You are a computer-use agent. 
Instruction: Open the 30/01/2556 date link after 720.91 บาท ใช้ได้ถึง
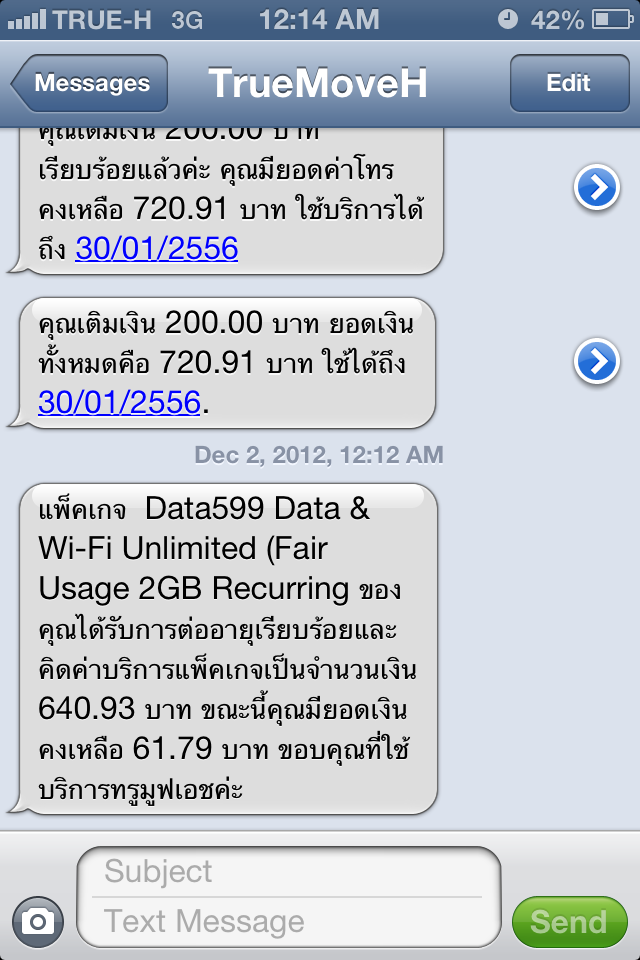[120, 402]
